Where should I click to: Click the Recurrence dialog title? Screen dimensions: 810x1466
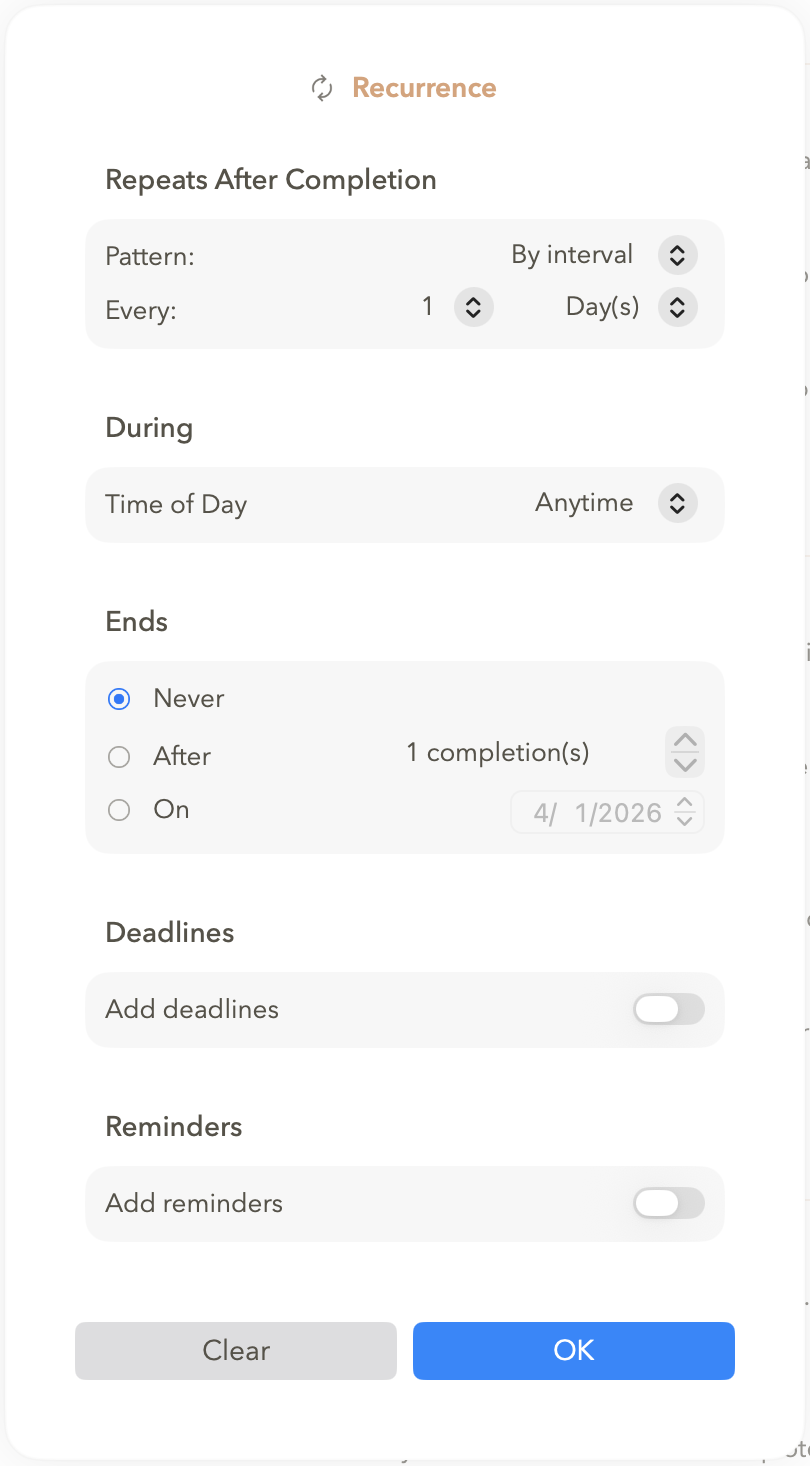point(424,88)
